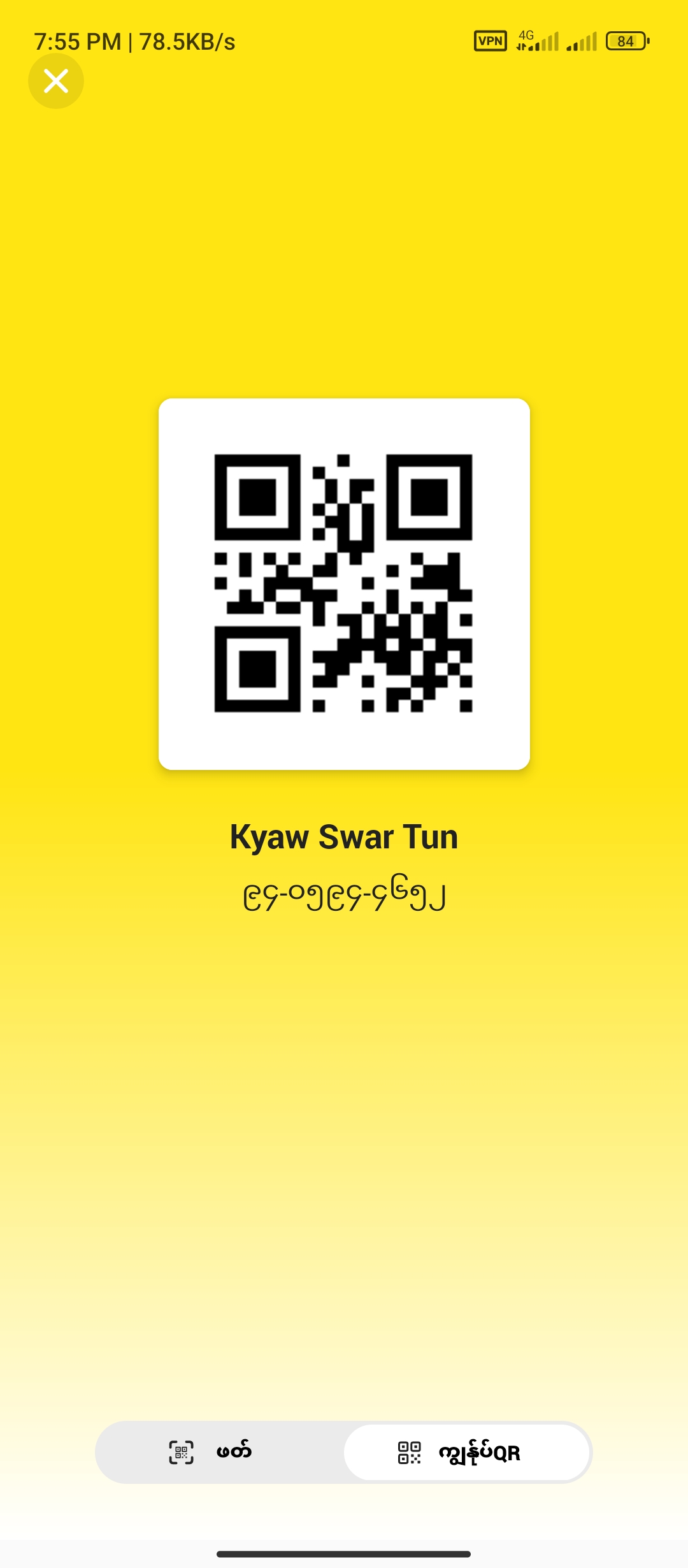Viewport: 688px width, 1568px height.
Task: Select the ကျွန်ုပ်QR tab
Action: click(467, 1452)
